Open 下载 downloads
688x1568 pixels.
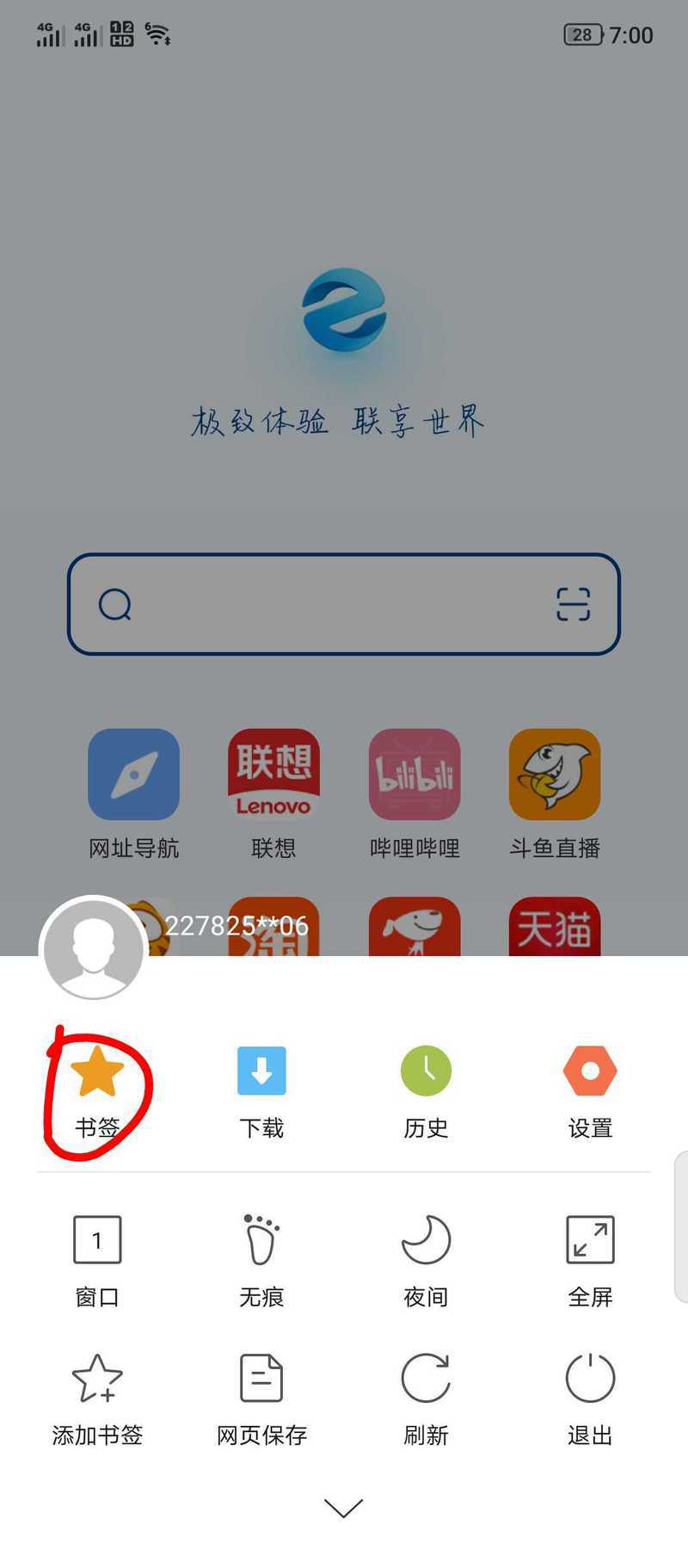(x=261, y=1090)
